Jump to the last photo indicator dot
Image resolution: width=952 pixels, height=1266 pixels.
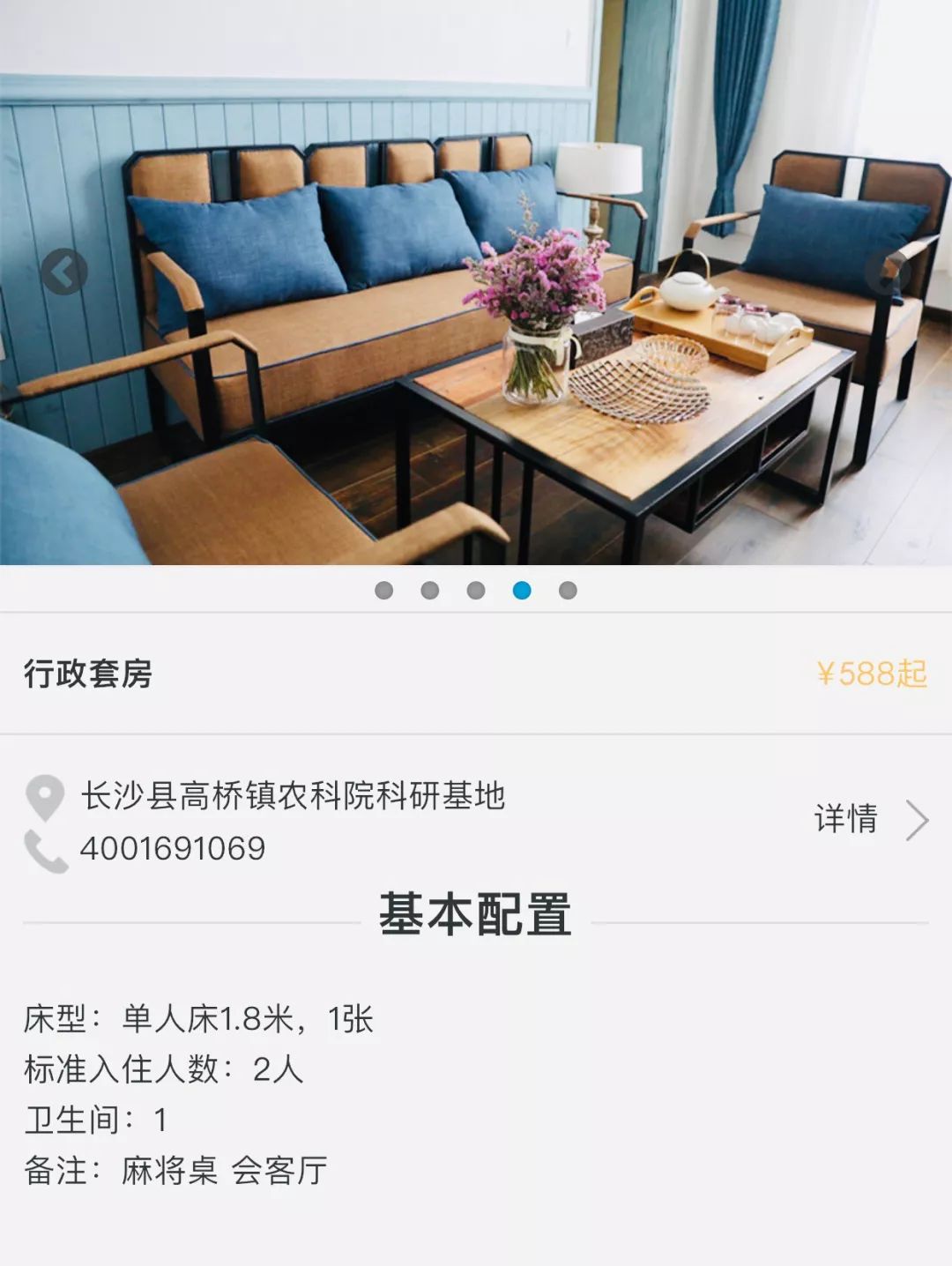tap(568, 591)
